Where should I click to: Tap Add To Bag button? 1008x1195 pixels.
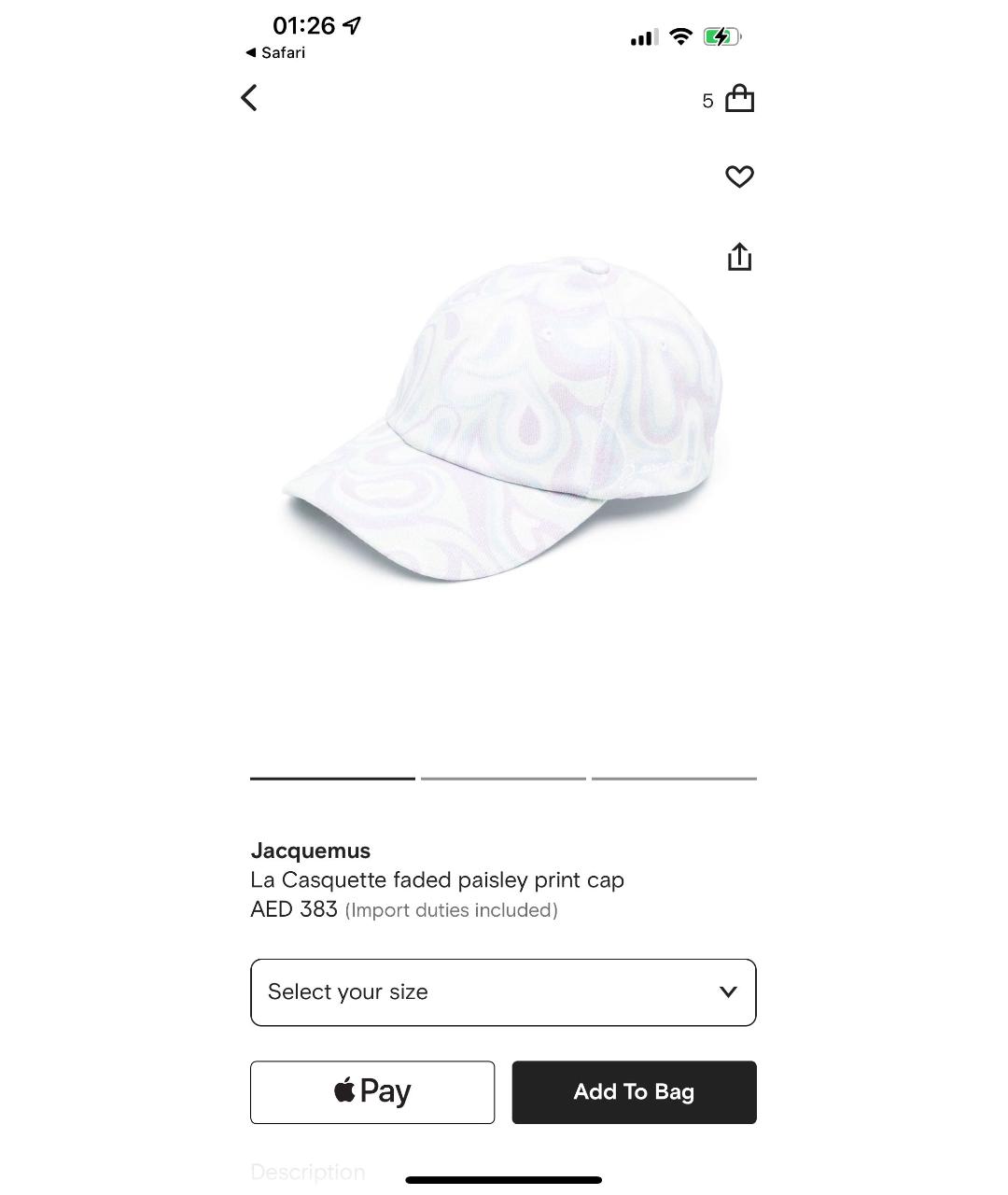pos(634,1092)
